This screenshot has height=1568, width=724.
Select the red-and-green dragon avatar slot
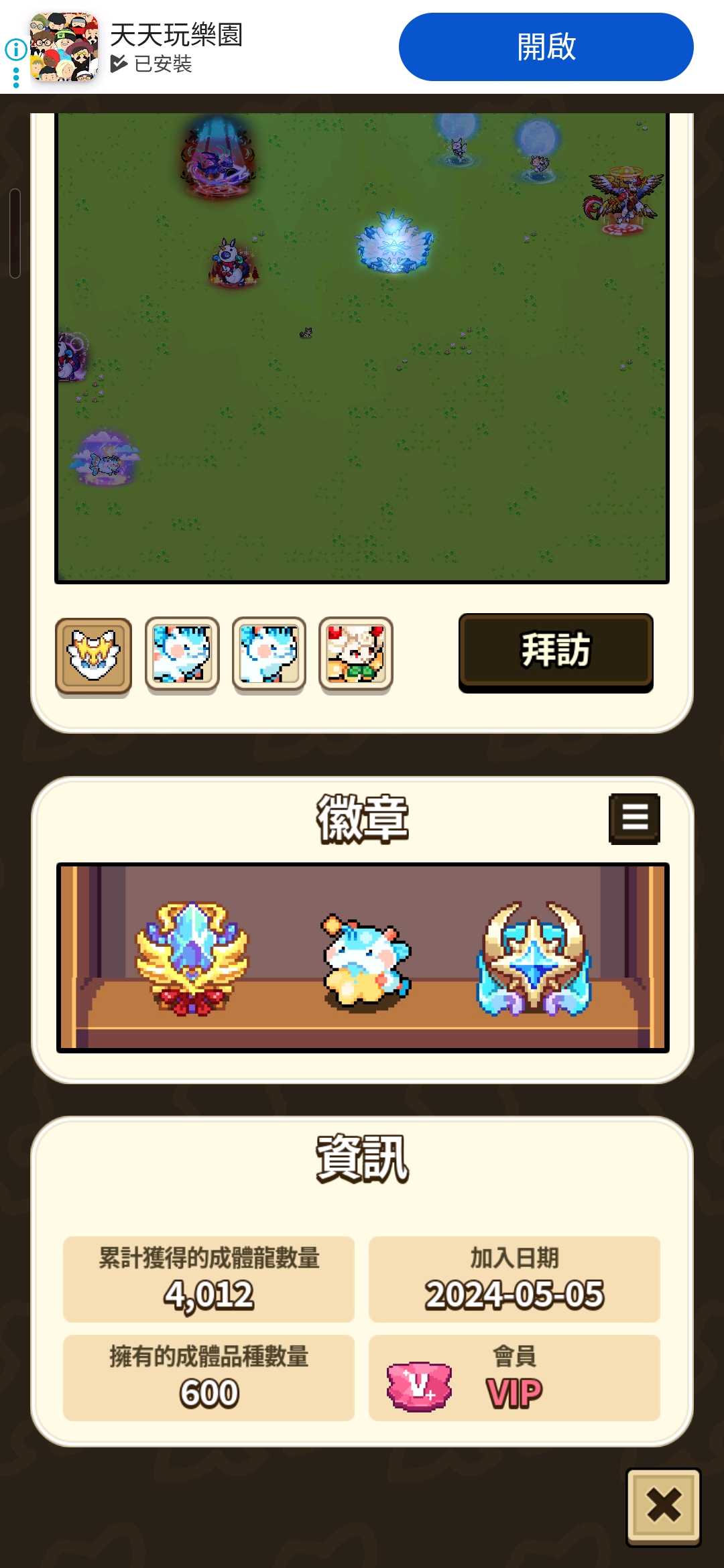[356, 654]
